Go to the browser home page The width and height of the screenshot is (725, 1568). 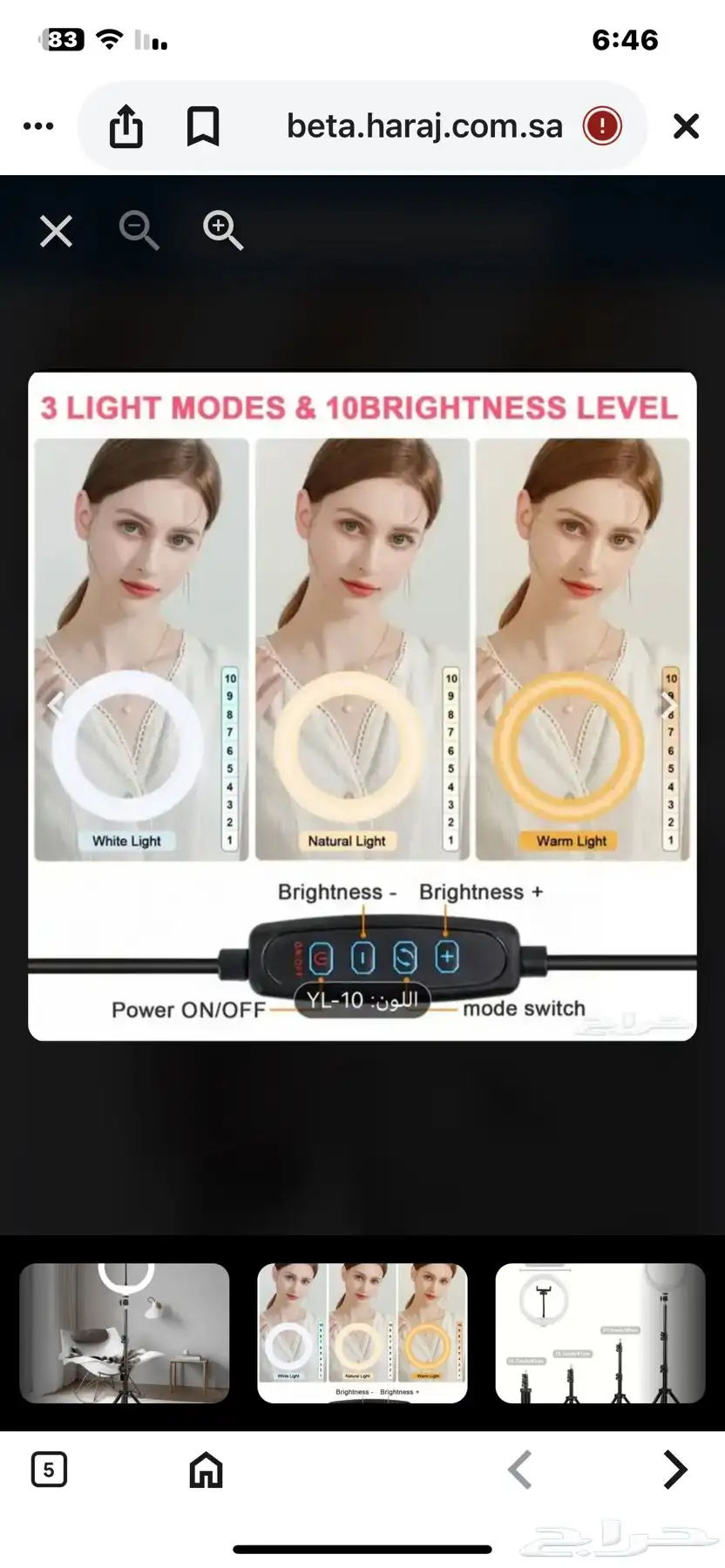click(207, 1470)
